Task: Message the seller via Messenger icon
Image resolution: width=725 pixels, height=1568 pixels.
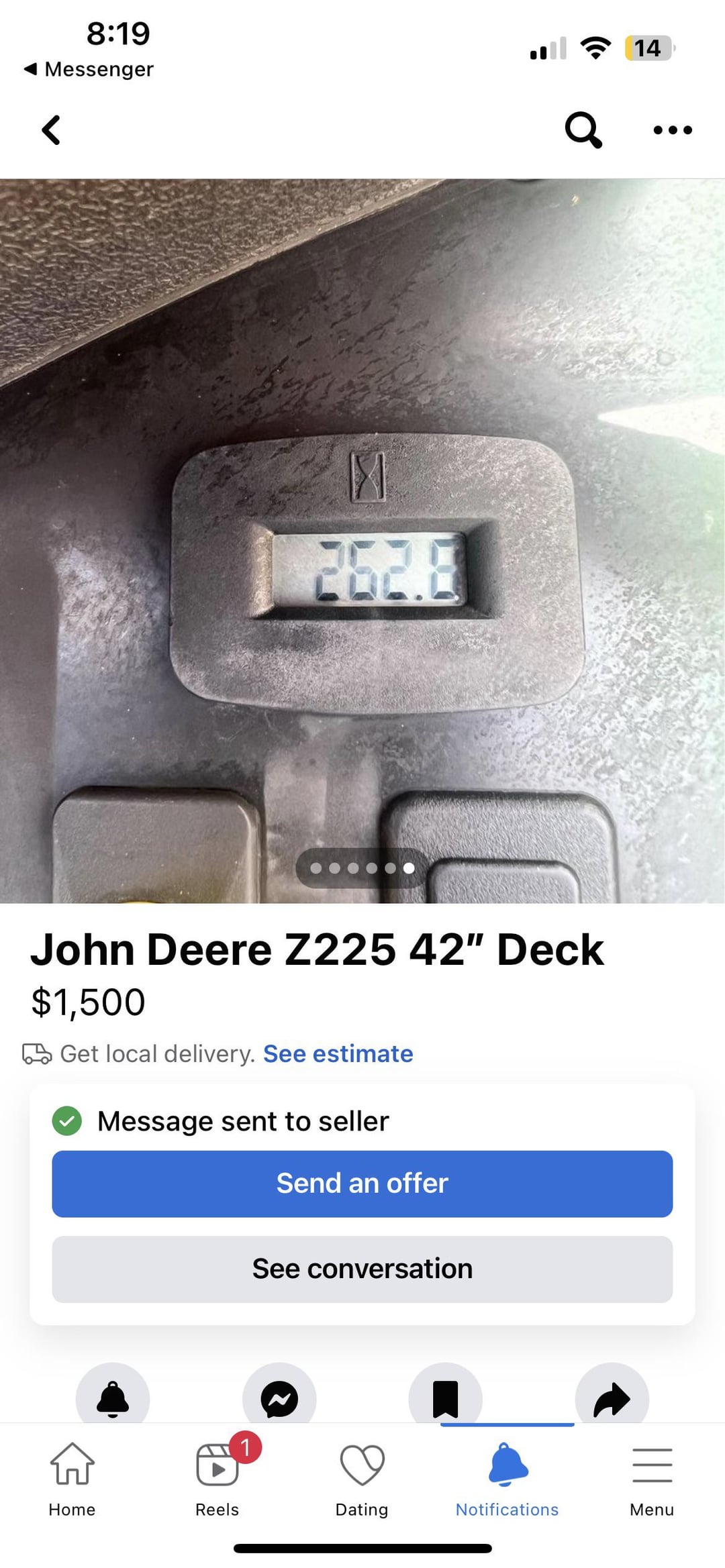Action: coord(279,1398)
